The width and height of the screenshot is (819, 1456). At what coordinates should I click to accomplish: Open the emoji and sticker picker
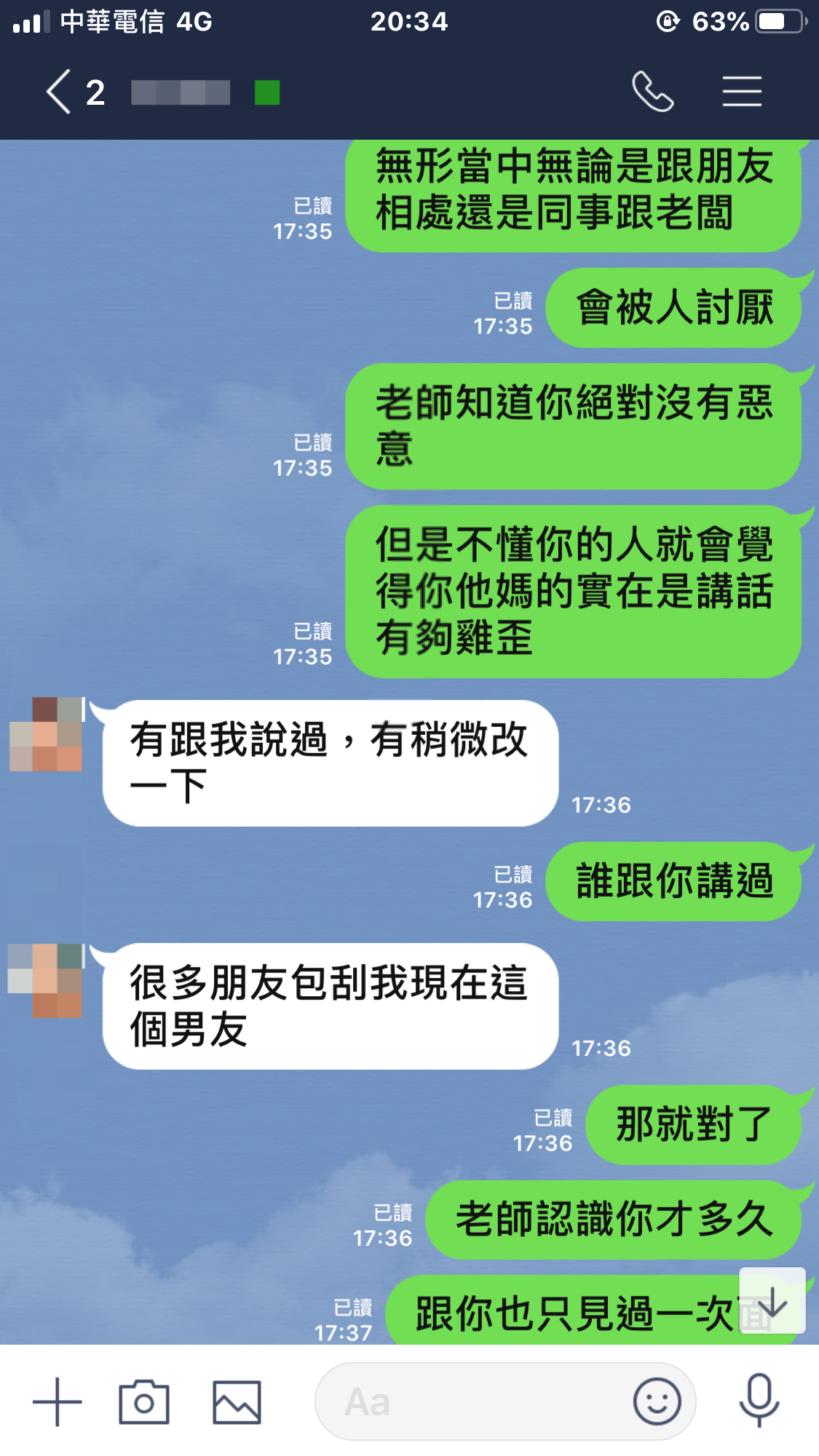click(657, 1401)
